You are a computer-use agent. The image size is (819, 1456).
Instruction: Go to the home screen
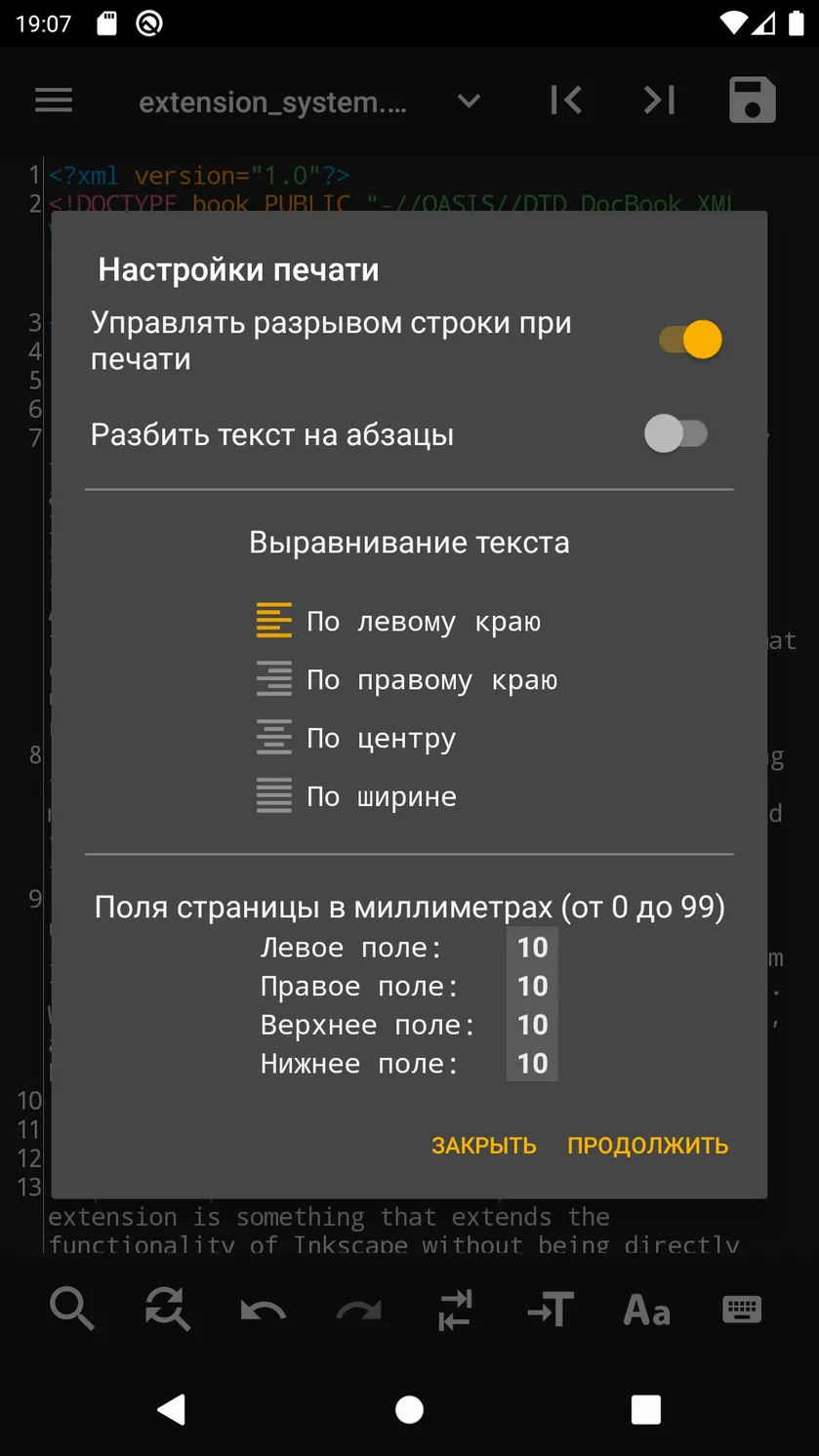[x=409, y=1409]
